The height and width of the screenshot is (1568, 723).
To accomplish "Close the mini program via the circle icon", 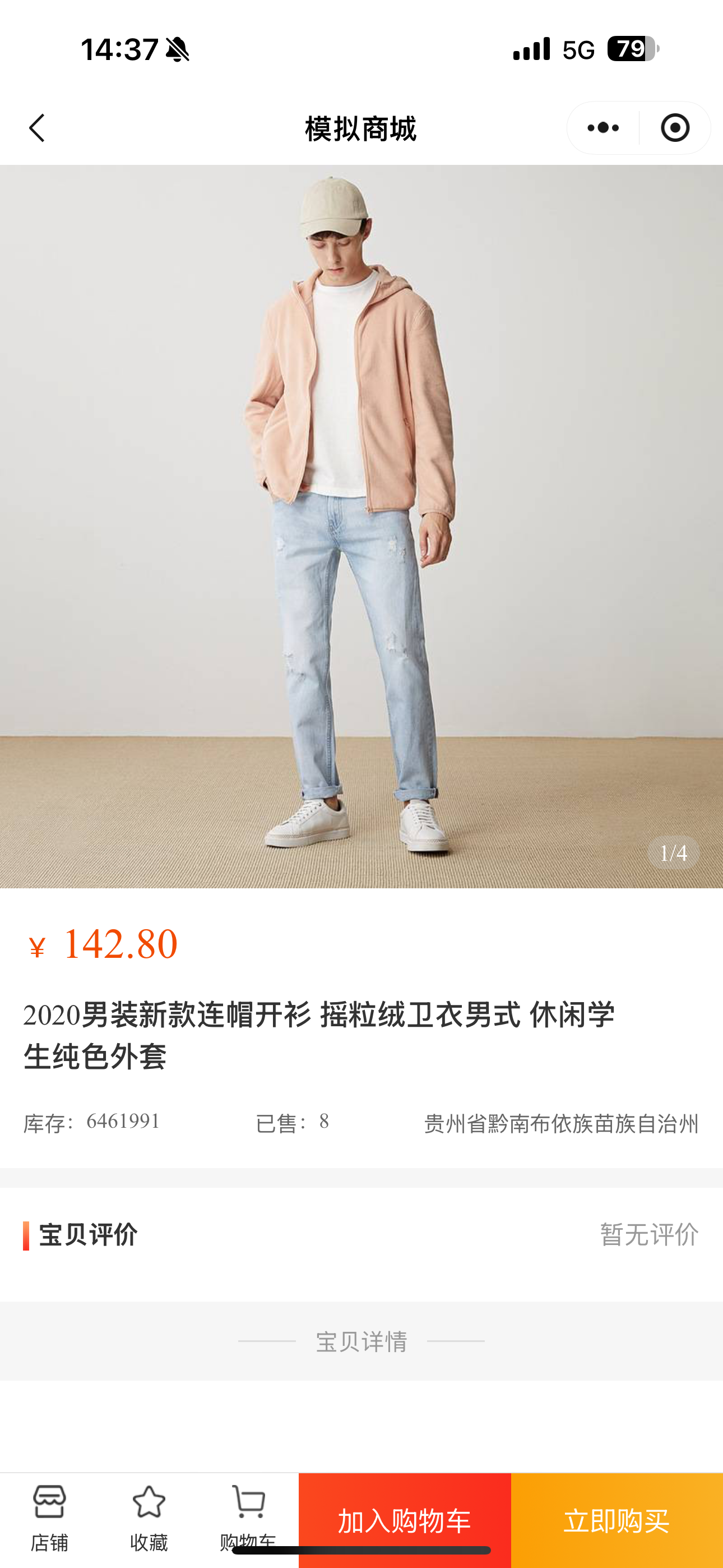I will point(675,128).
